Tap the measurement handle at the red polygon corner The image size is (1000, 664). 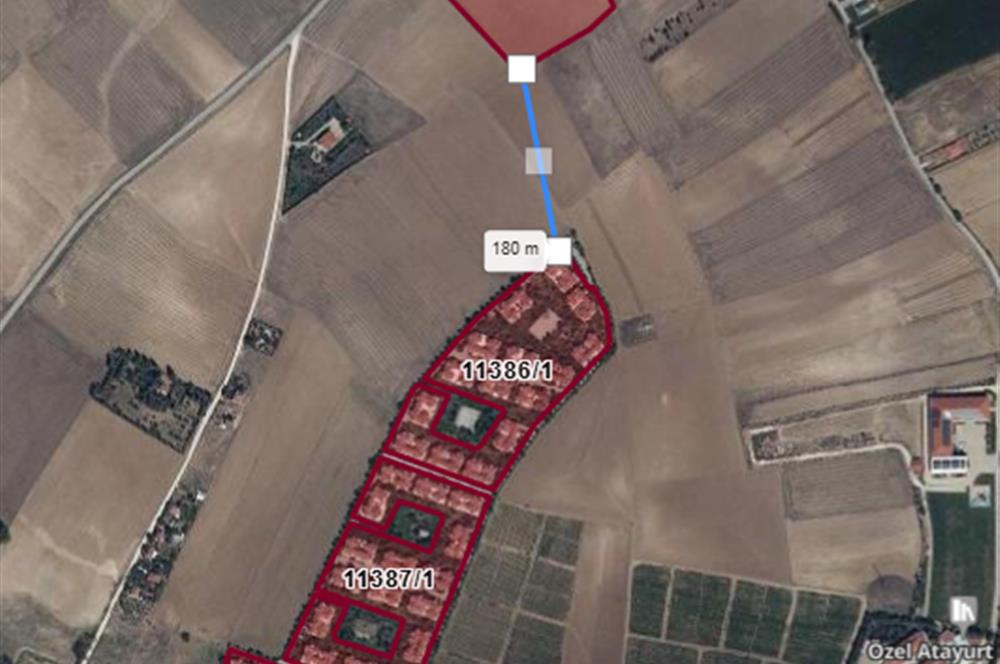click(521, 69)
